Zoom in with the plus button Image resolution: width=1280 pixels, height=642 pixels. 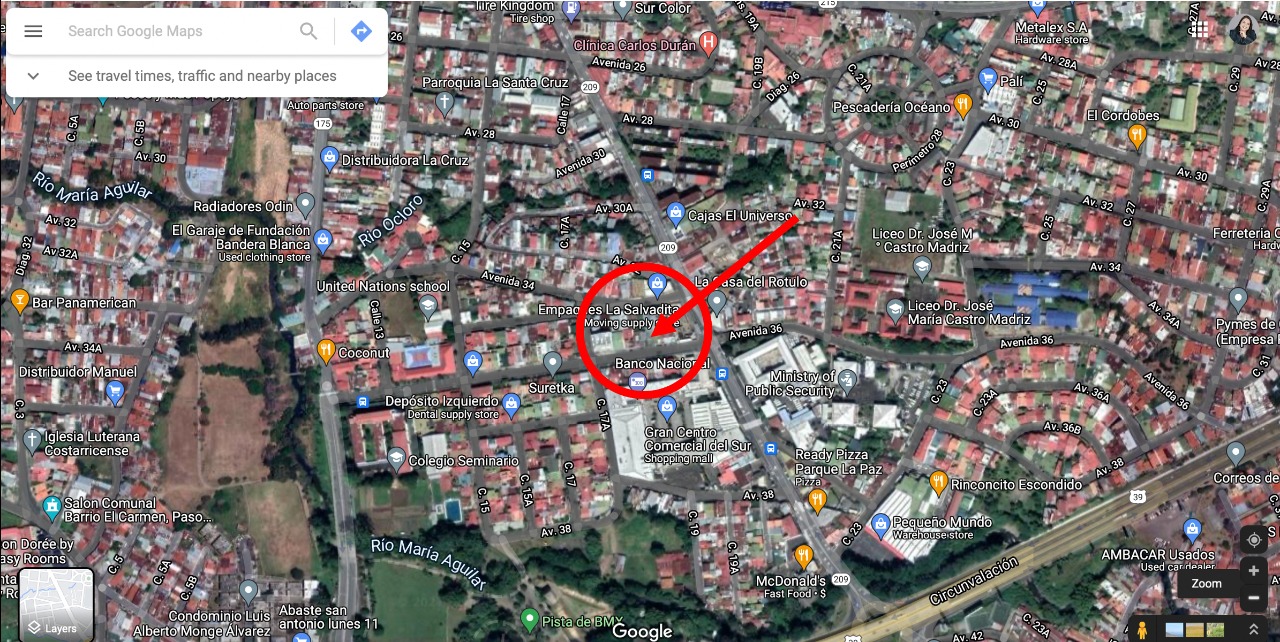[1254, 571]
